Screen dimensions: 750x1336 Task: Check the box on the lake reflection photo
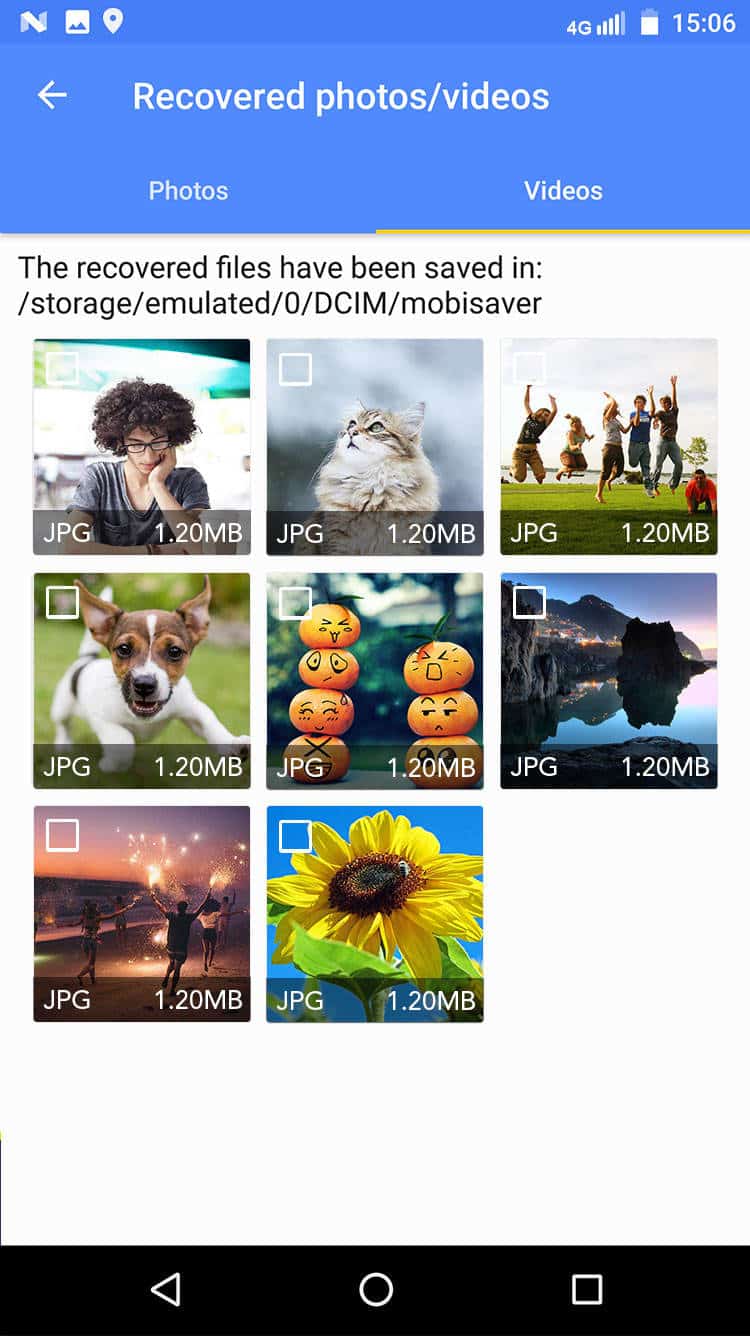[x=529, y=602]
